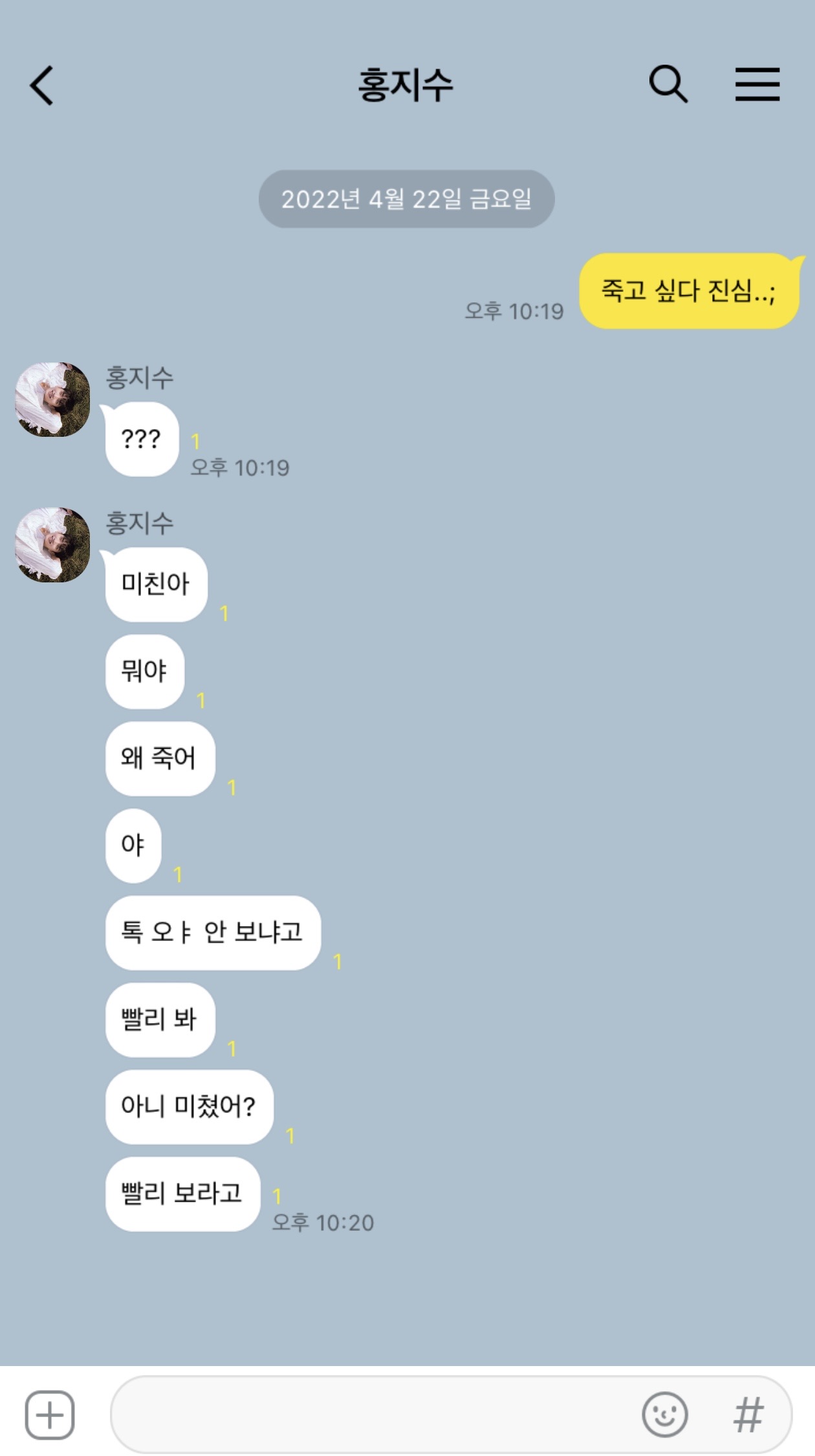Open the chat room hamburger menu

pyautogui.click(x=757, y=84)
